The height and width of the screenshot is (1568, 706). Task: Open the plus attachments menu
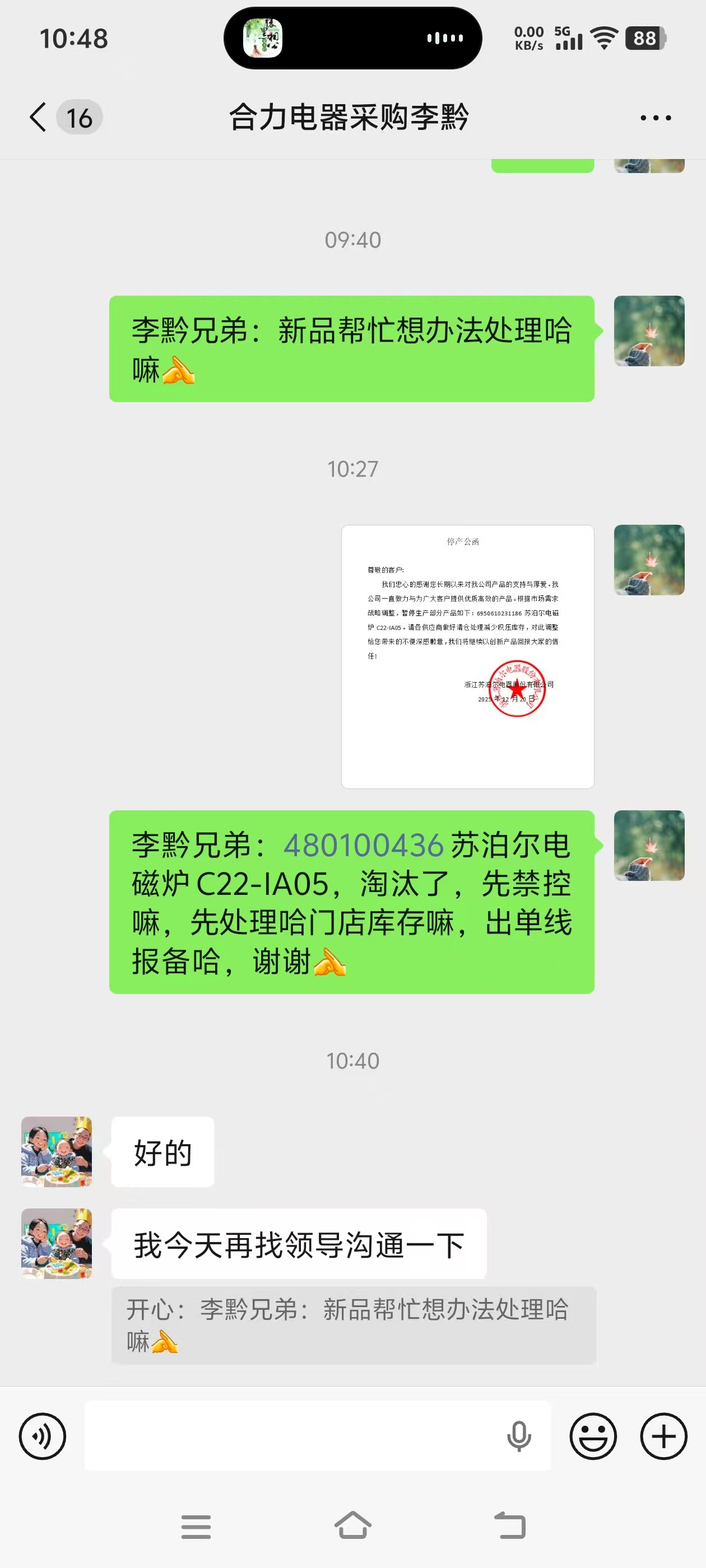point(663,1436)
